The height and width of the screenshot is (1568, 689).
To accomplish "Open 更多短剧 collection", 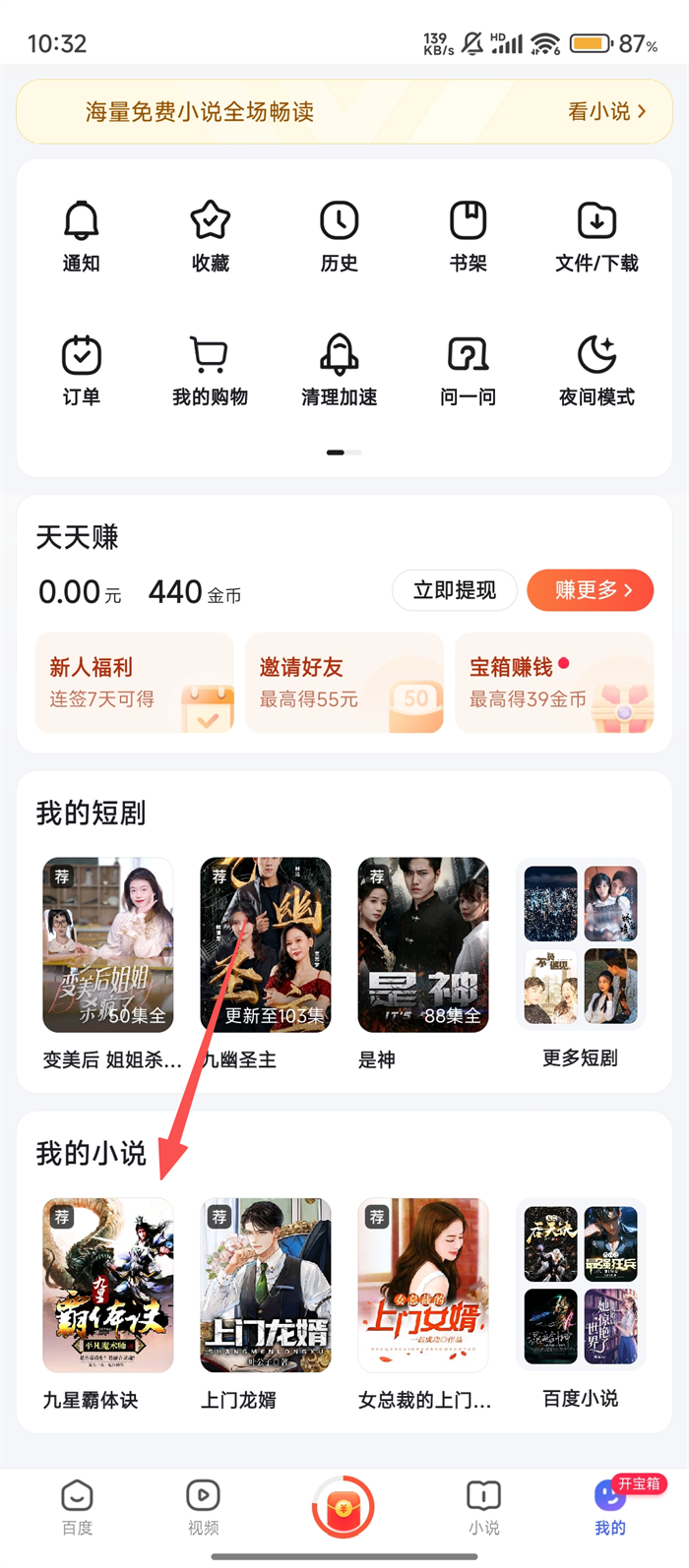I will 581,944.
